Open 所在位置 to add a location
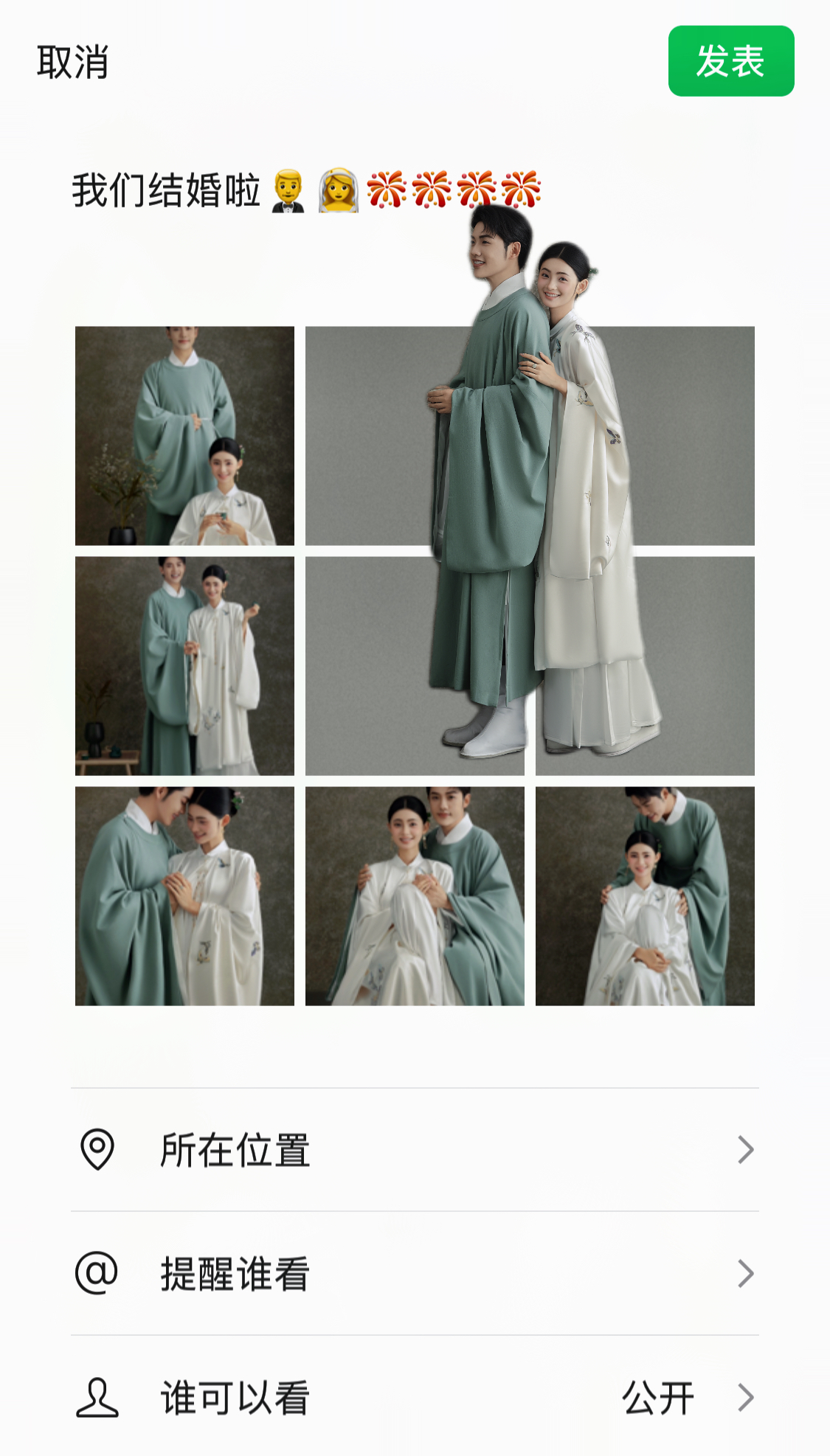The width and height of the screenshot is (830, 1456). [x=415, y=1150]
